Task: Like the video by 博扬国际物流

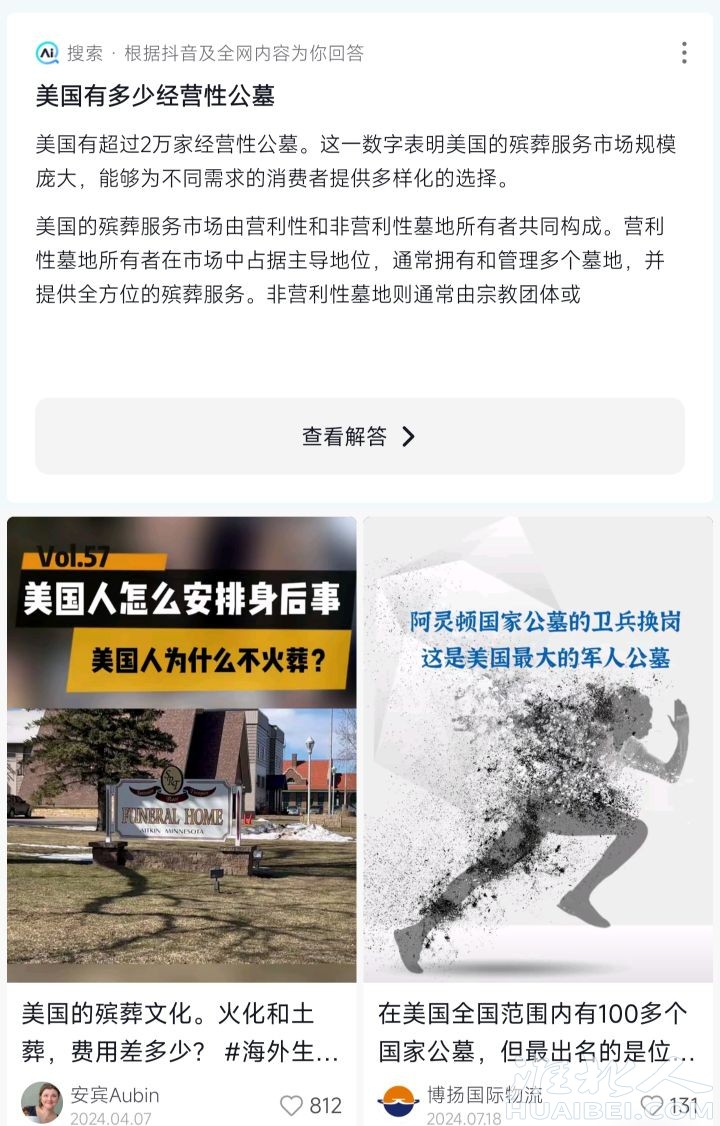Action: 652,1105
